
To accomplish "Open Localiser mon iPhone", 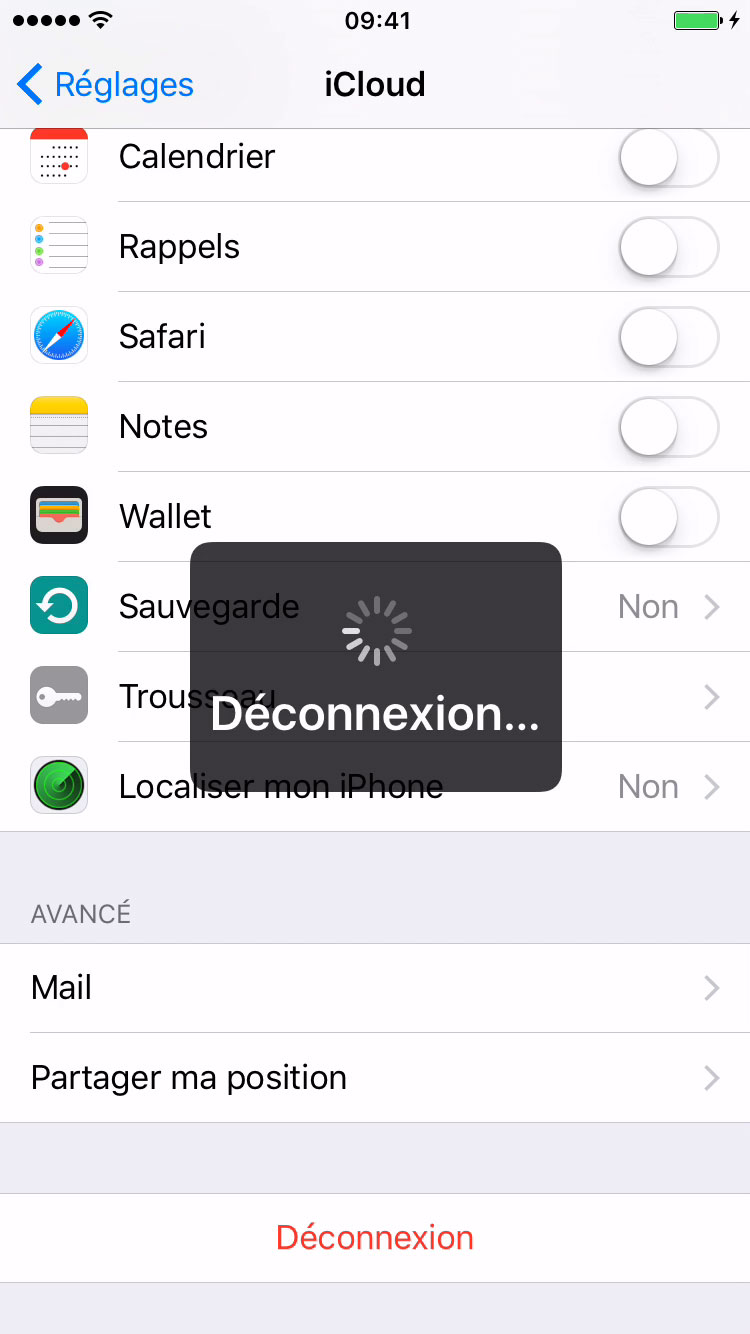I will pyautogui.click(x=640, y=787).
